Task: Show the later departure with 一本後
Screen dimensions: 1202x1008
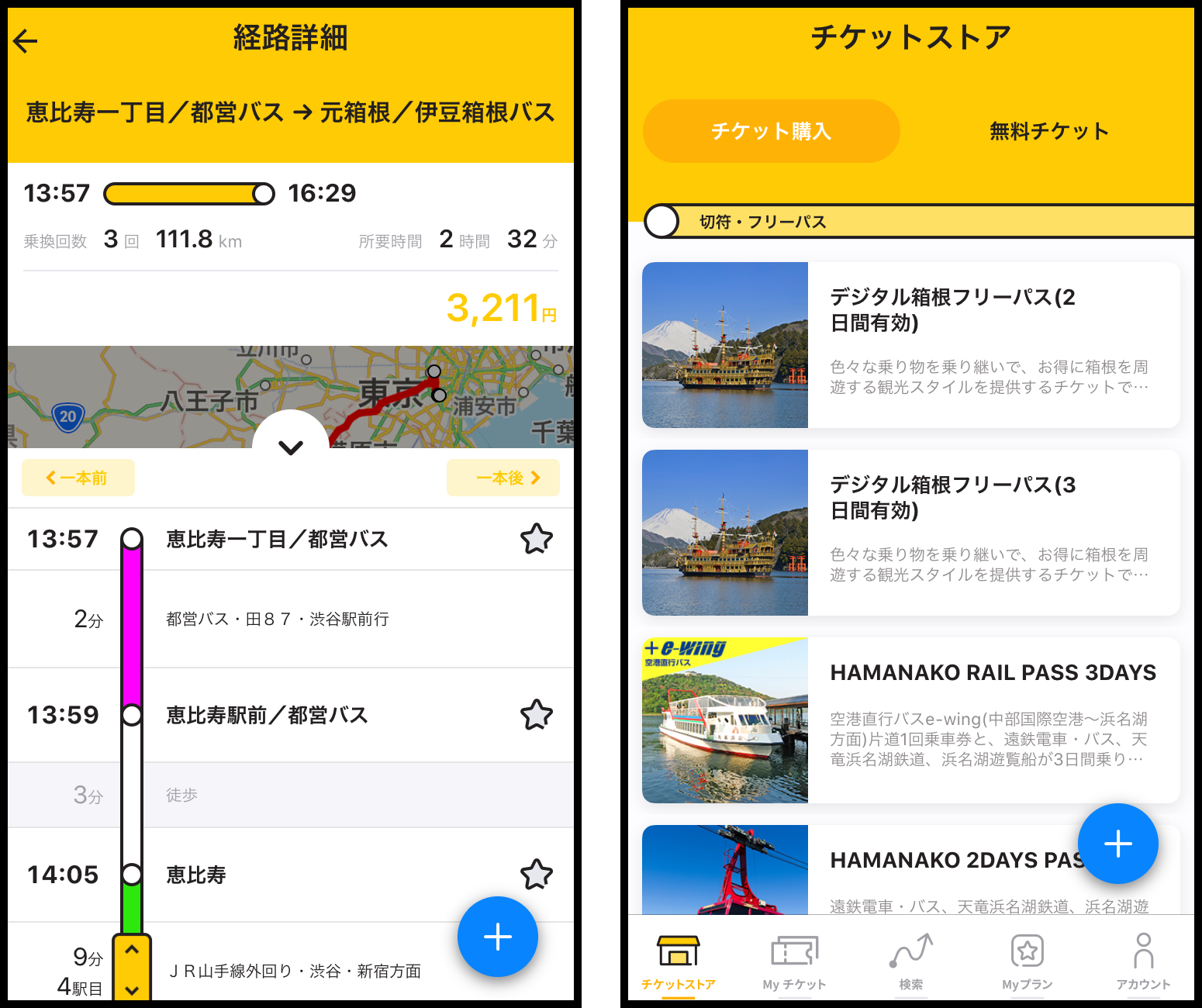Action: 503,478
